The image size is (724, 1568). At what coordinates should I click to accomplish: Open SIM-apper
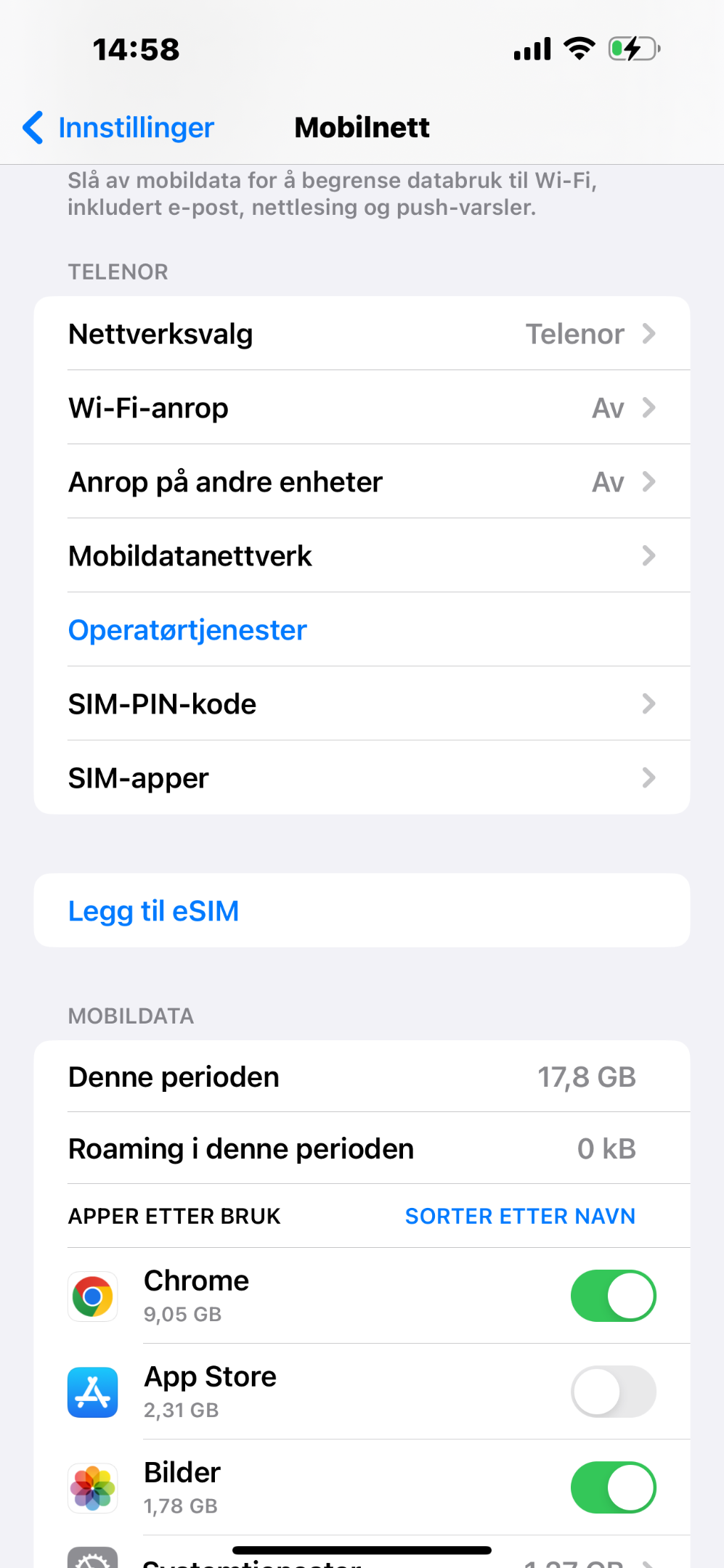pyautogui.click(x=362, y=778)
